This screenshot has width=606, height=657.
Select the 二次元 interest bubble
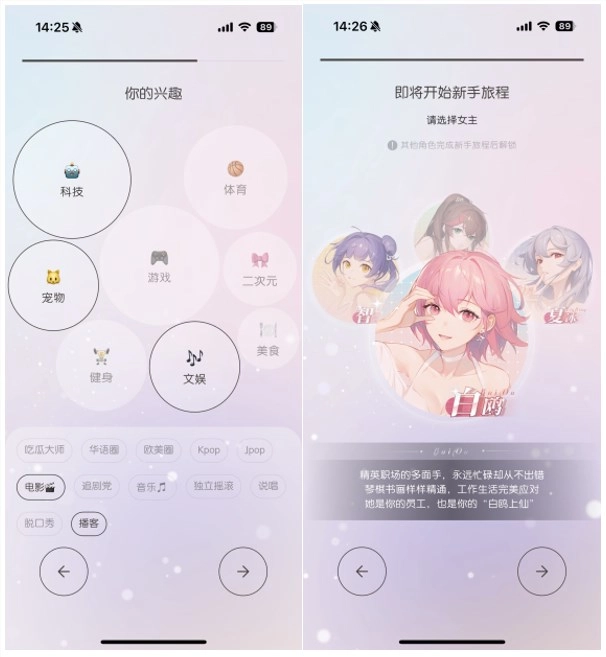tap(259, 270)
